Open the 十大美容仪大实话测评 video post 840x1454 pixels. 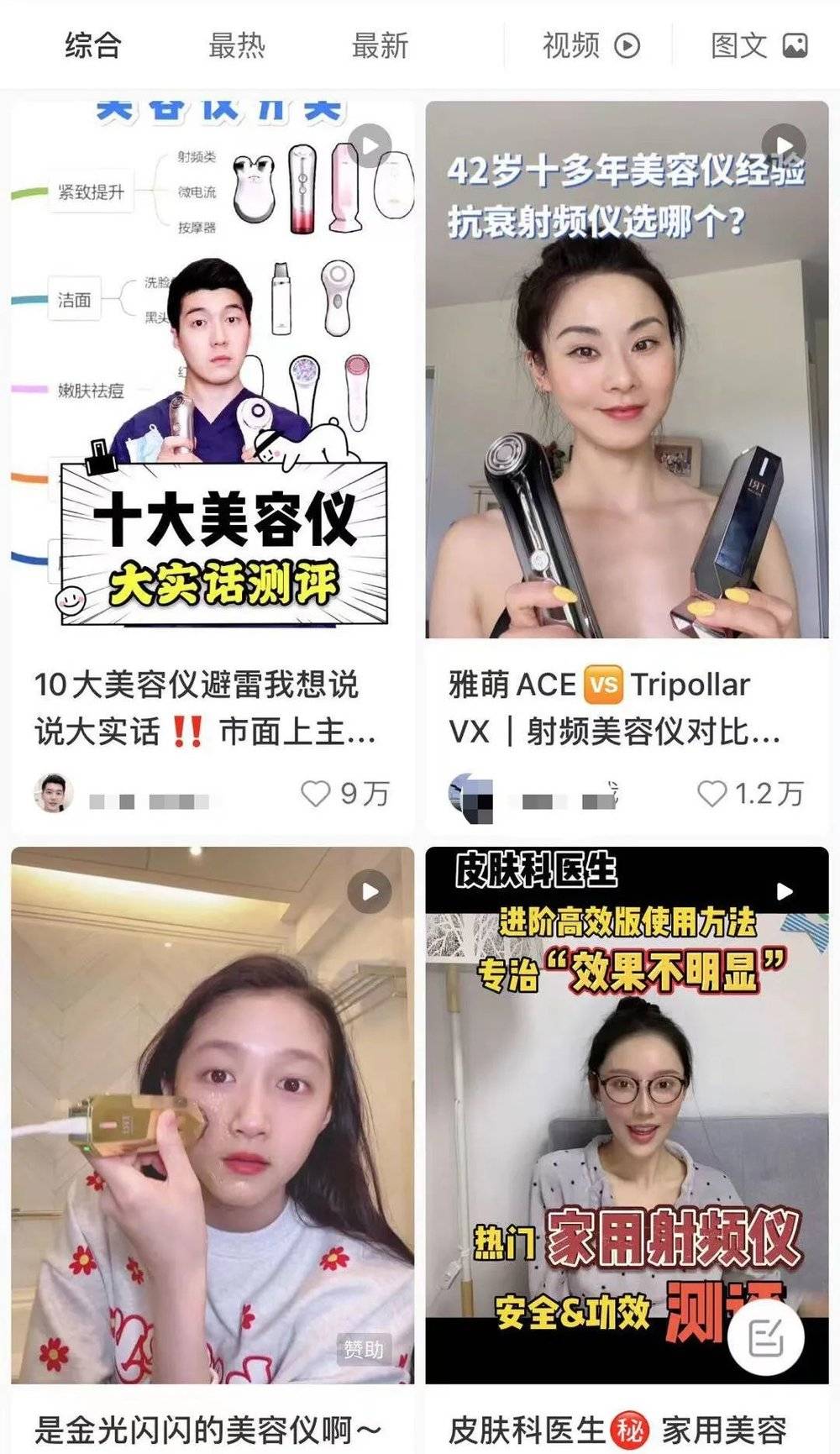click(212, 370)
